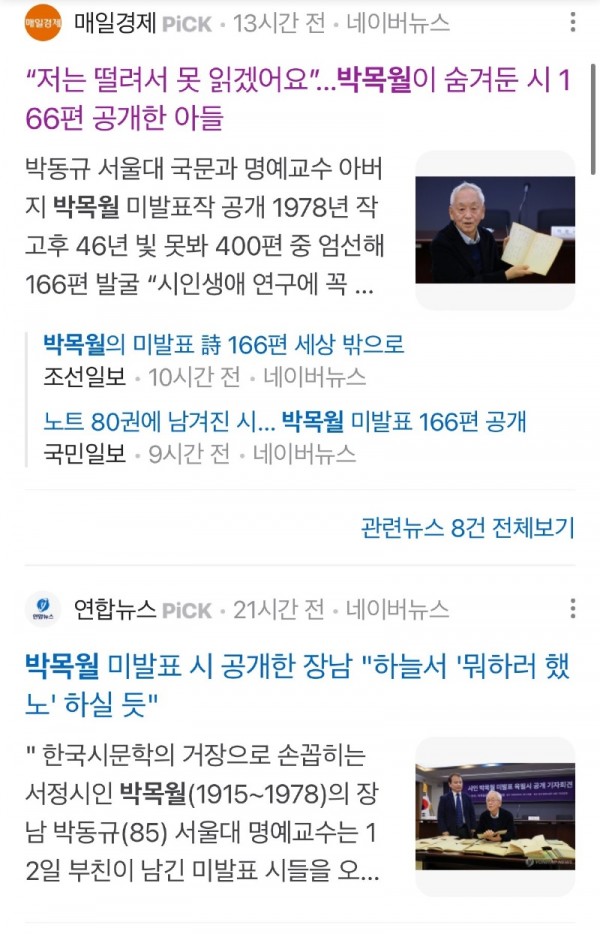The width and height of the screenshot is (600, 934).
Task: Open 조선일보 related article on 미발표 詩 166편
Action: pos(224,345)
